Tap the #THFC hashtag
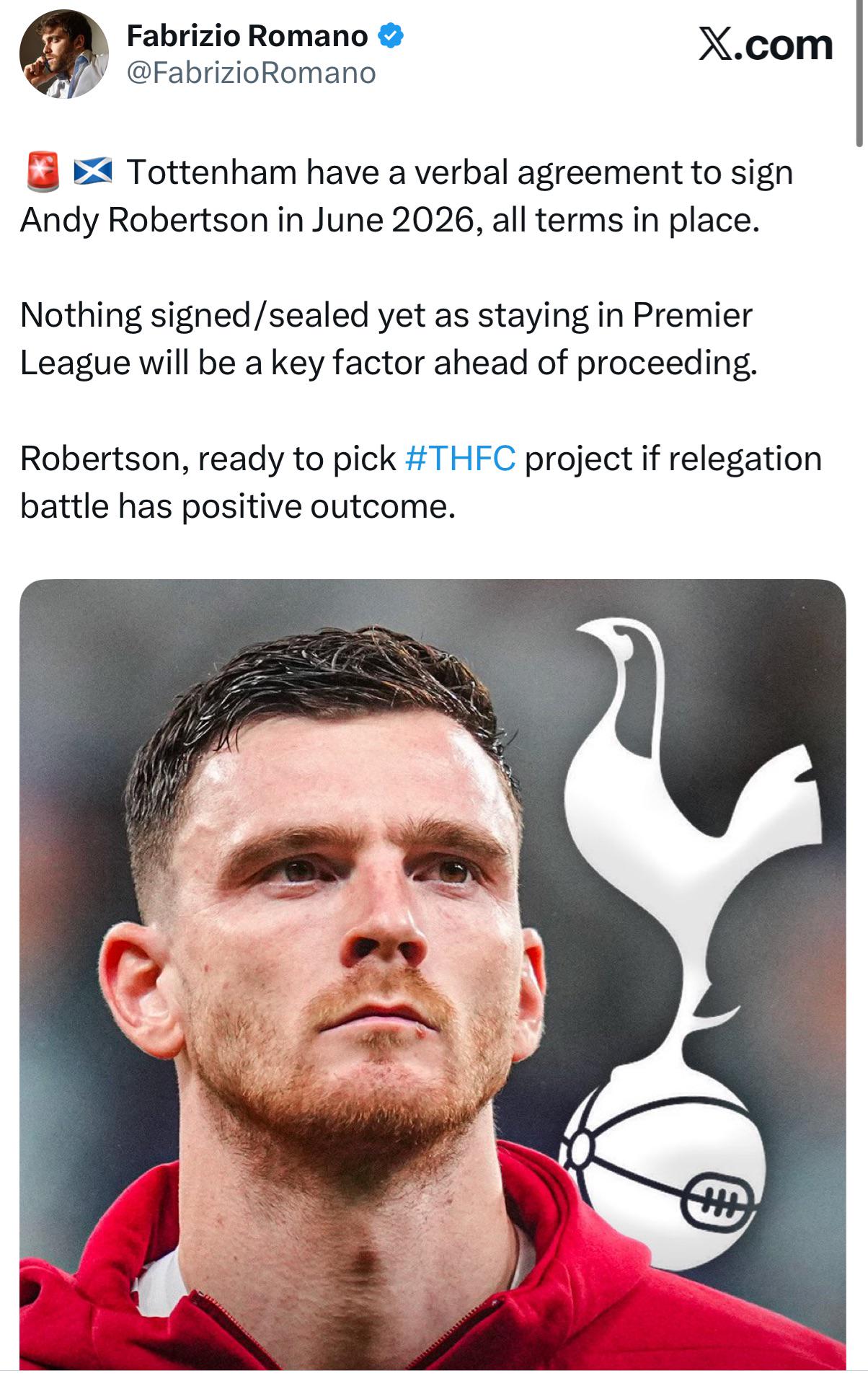This screenshot has width=868, height=1381. 461,459
